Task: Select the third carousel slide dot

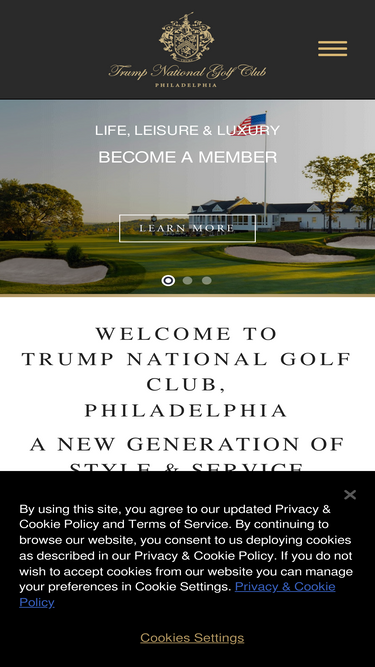Action: coord(207,280)
